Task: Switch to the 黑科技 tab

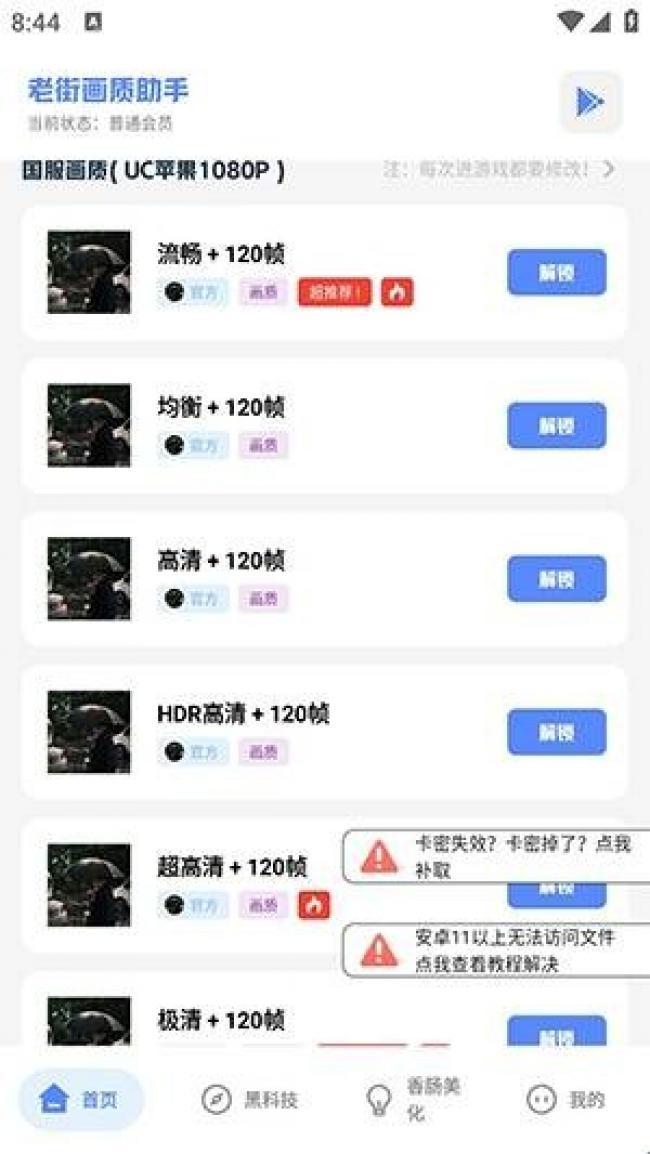Action: pos(250,1100)
